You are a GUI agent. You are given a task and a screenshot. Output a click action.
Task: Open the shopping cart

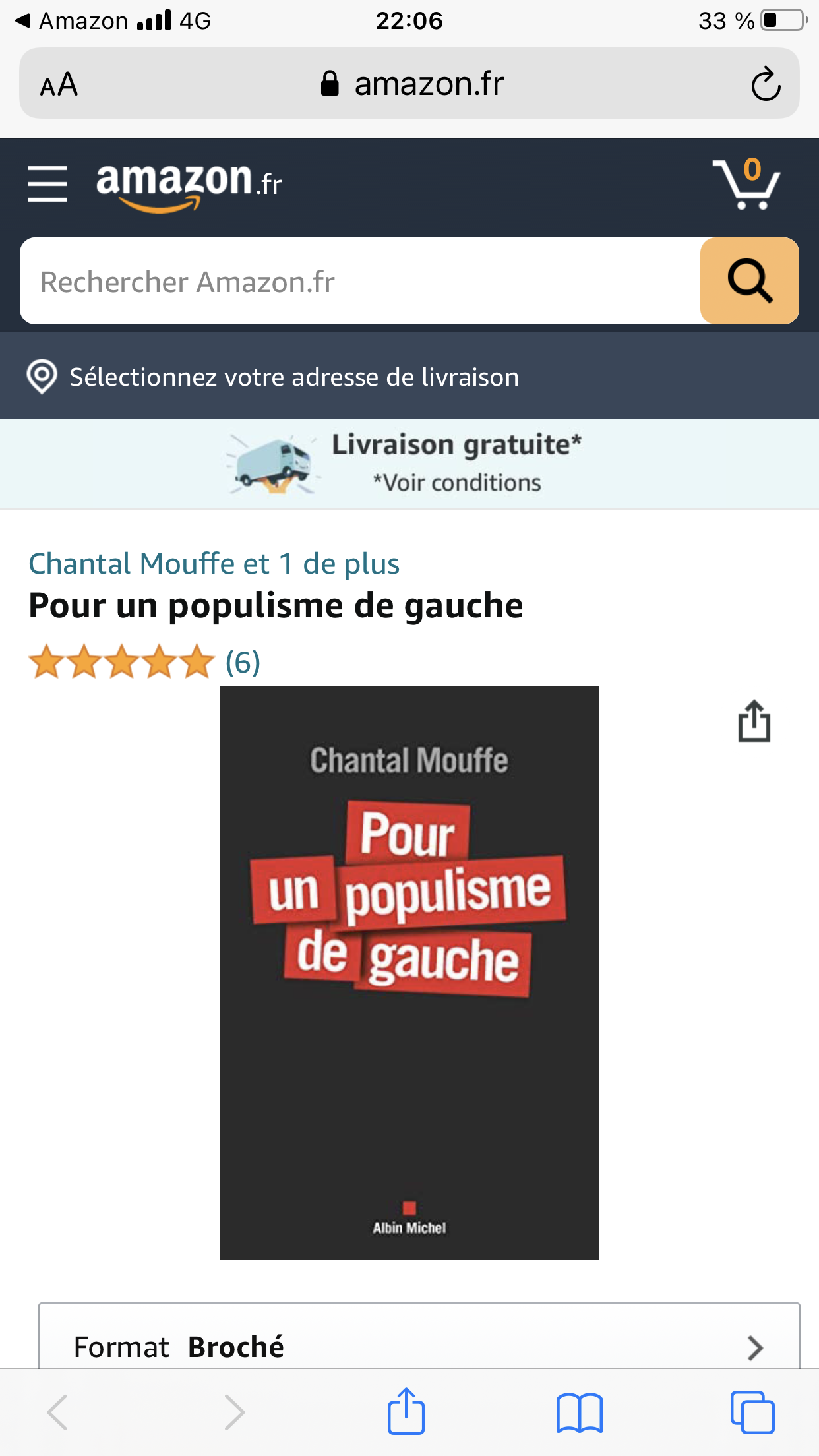(746, 184)
